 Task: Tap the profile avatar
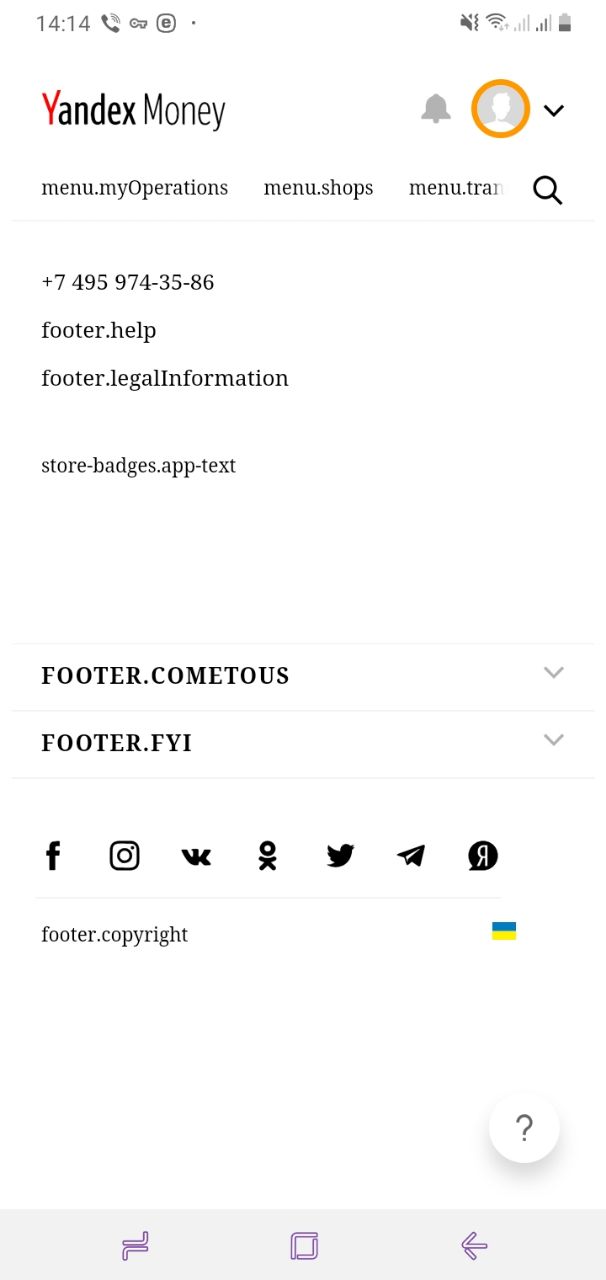(500, 109)
